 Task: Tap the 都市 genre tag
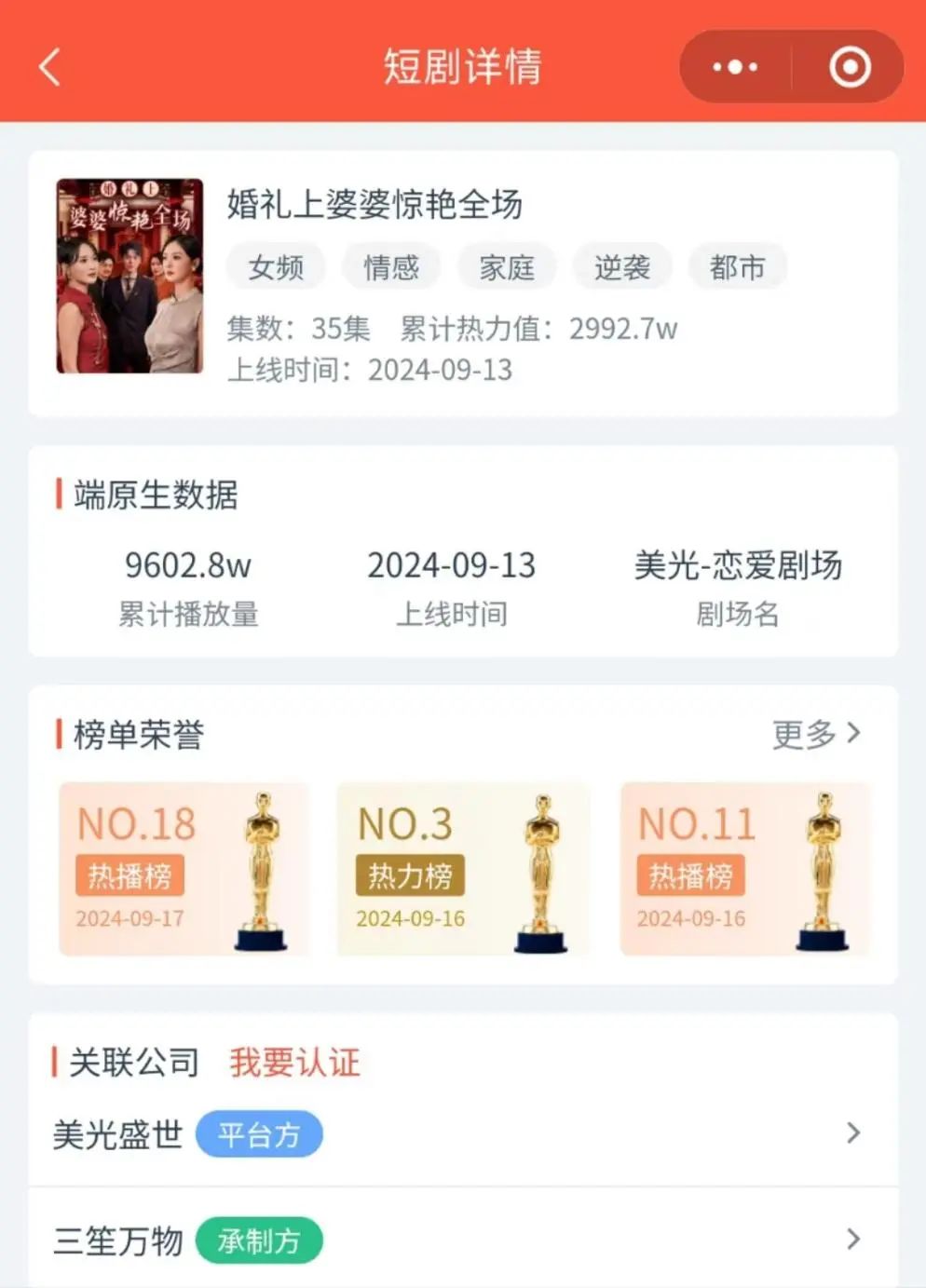737,268
